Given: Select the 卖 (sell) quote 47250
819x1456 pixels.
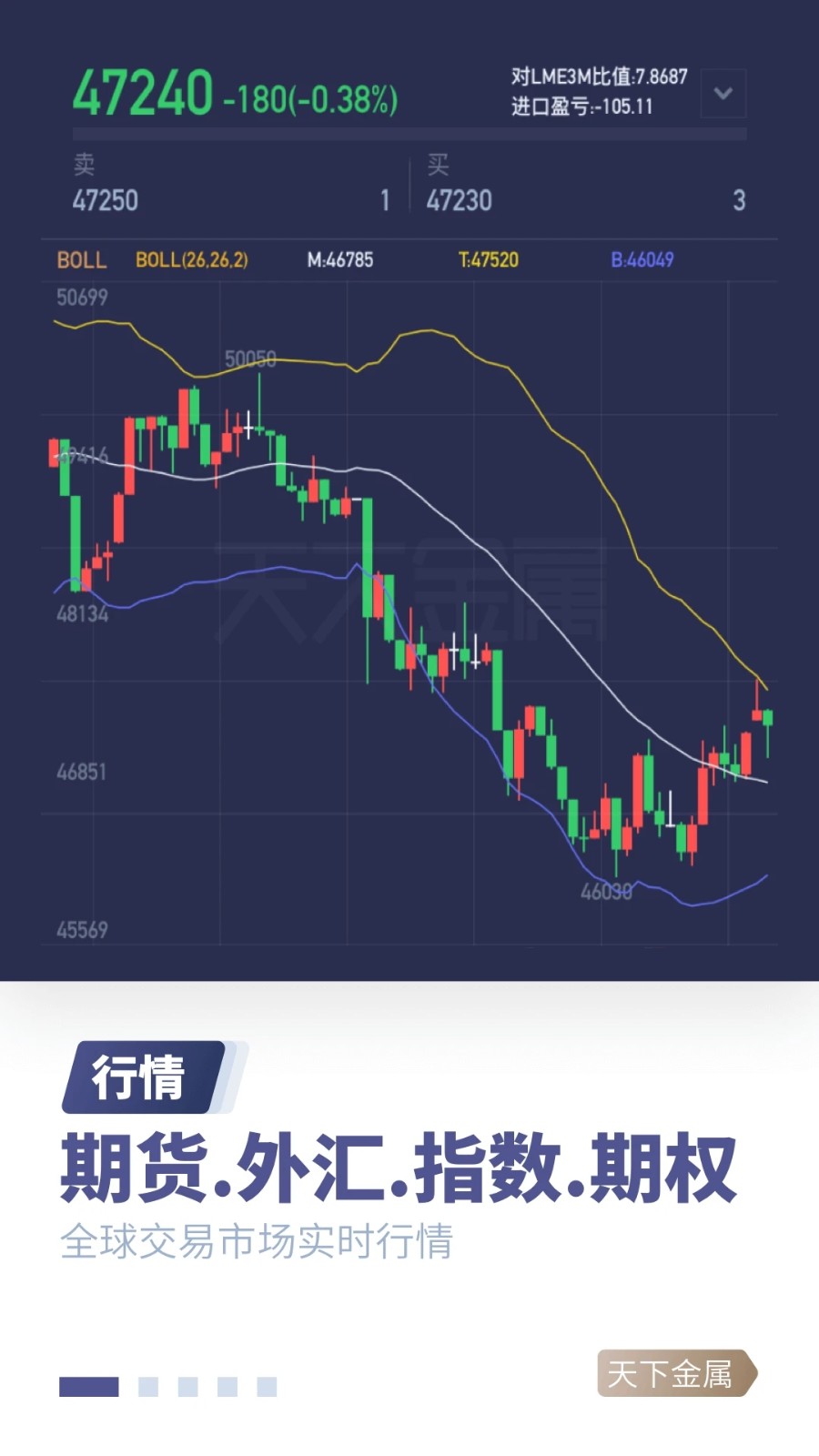Looking at the screenshot, I should (x=105, y=200).
